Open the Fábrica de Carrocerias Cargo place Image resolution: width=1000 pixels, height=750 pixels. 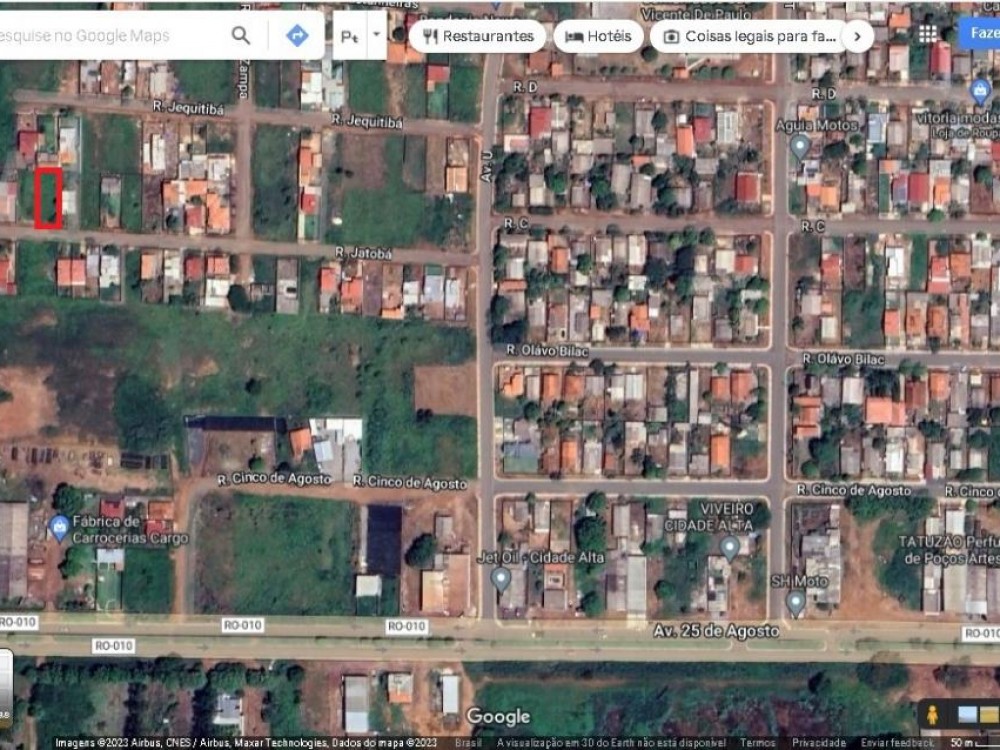pos(60,525)
